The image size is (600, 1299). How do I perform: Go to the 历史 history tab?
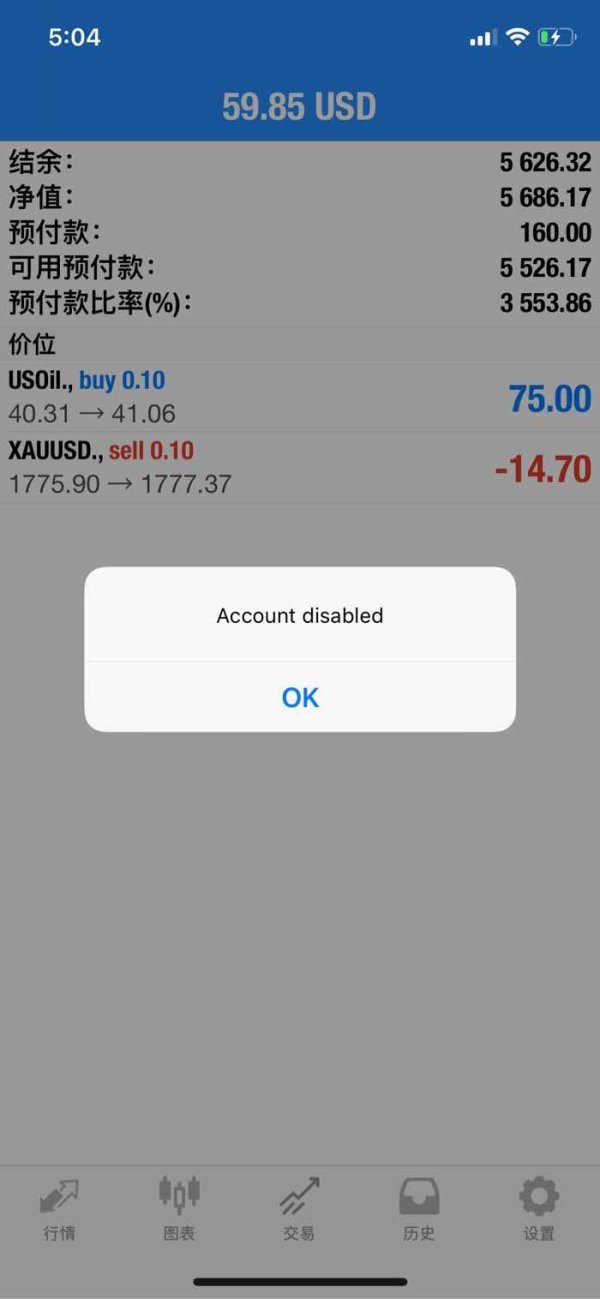[419, 1208]
